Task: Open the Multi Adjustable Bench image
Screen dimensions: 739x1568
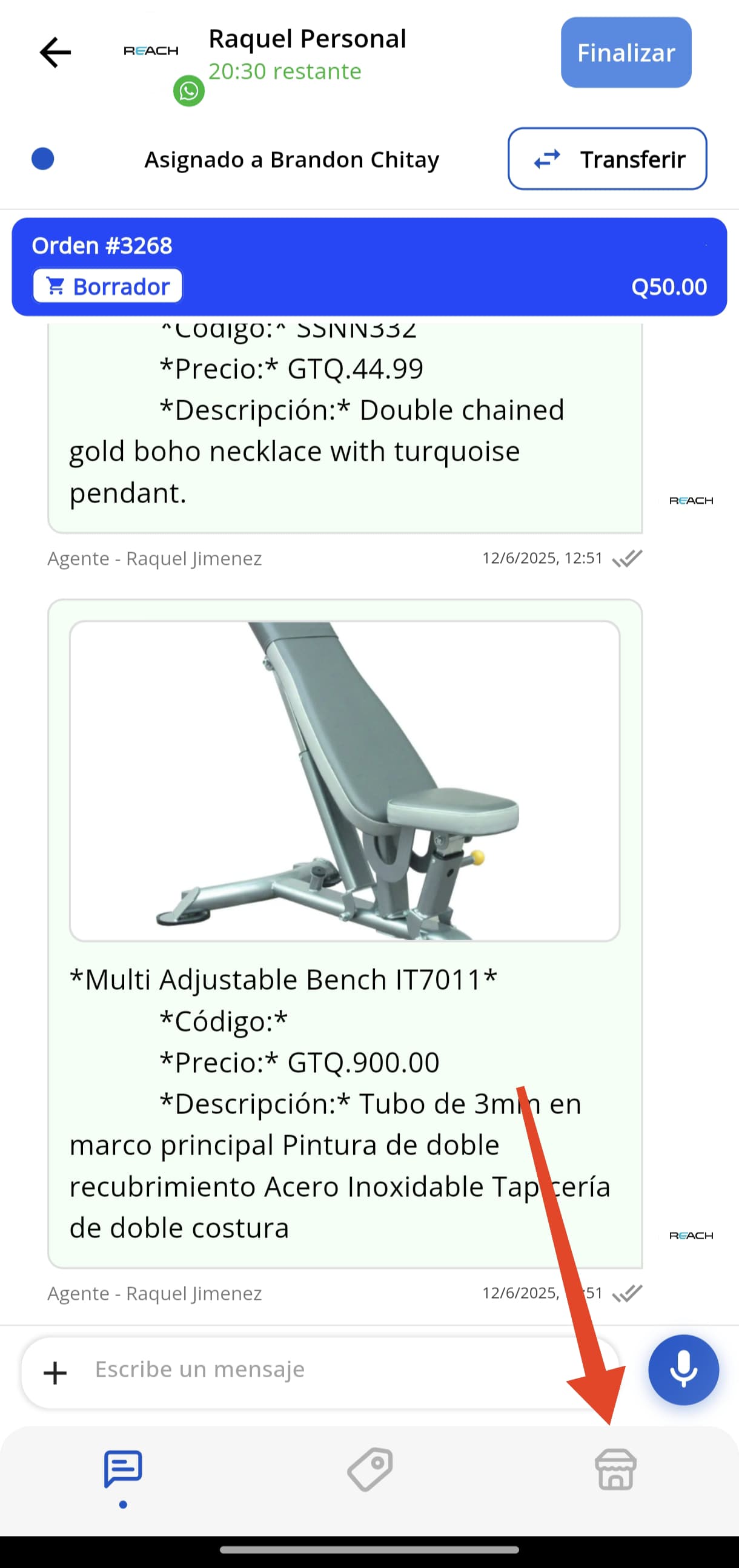Action: tap(344, 780)
